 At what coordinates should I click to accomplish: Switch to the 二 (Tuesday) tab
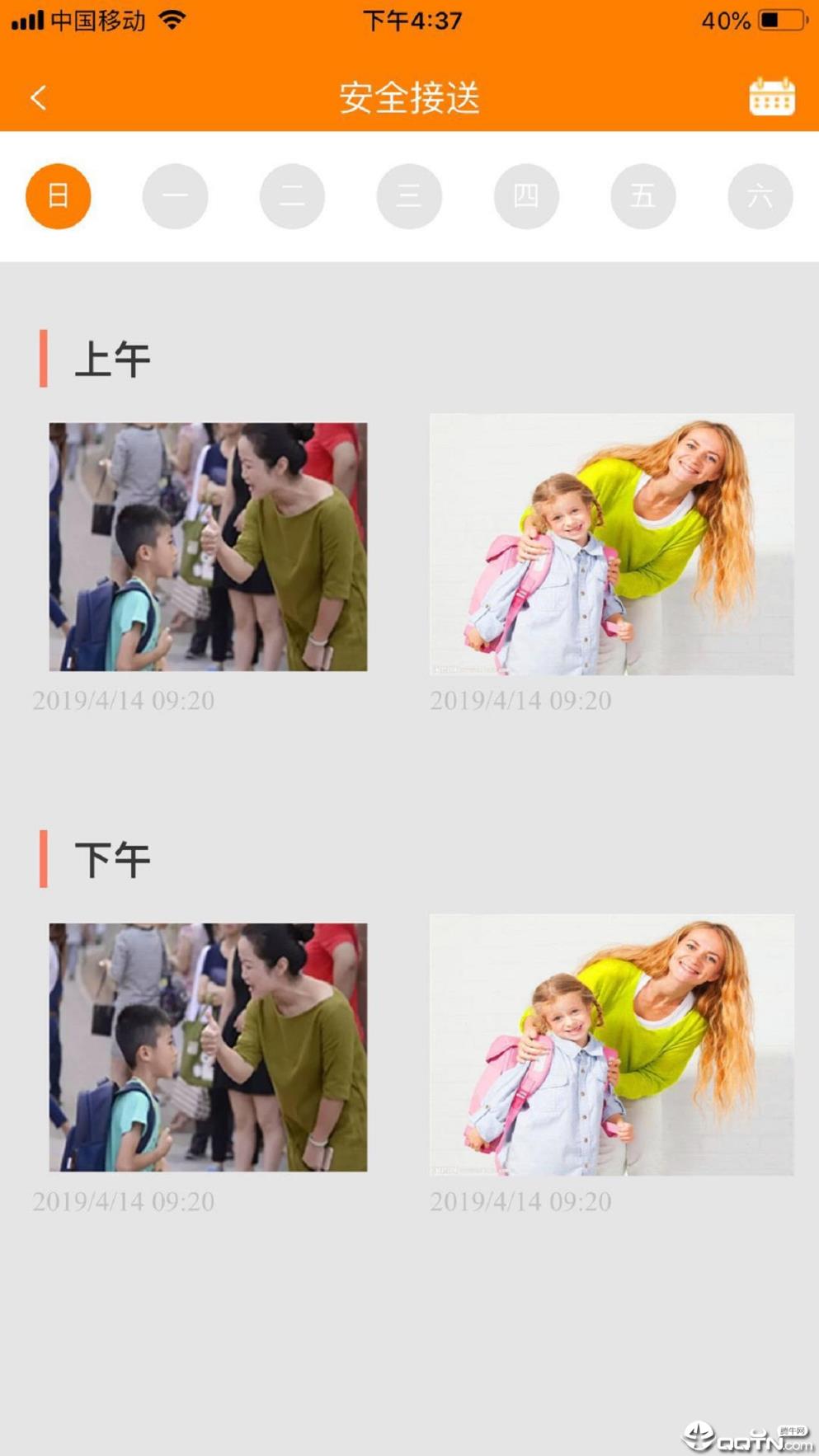tap(292, 196)
